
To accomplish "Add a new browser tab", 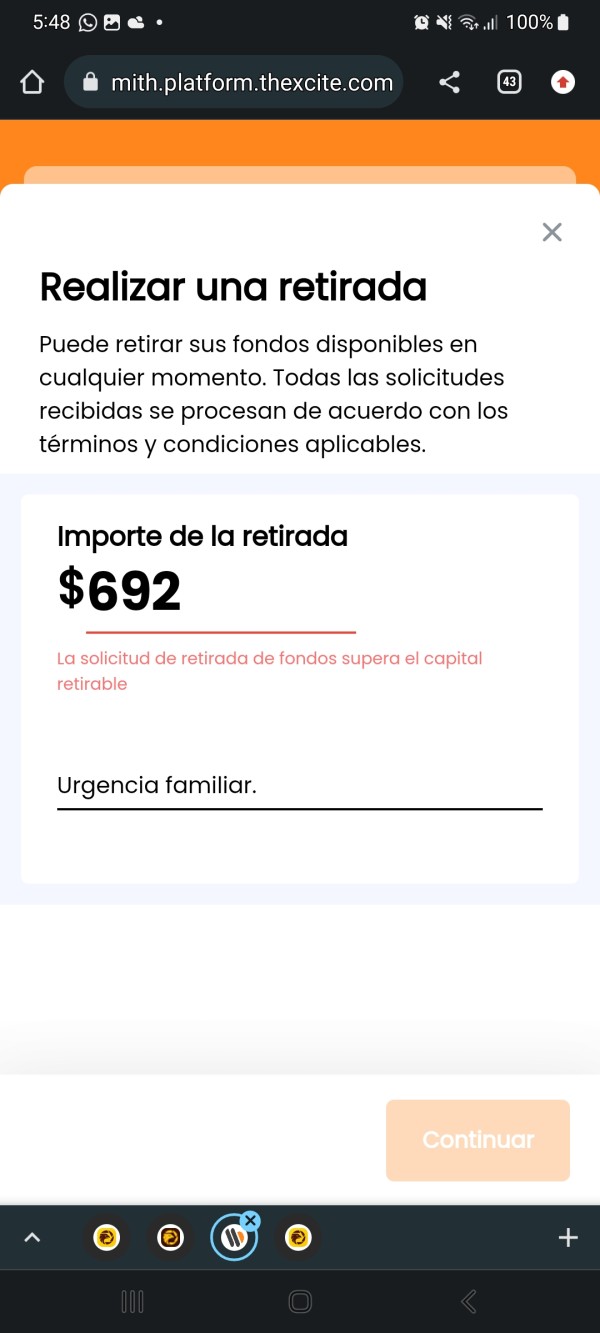I will 568,1238.
